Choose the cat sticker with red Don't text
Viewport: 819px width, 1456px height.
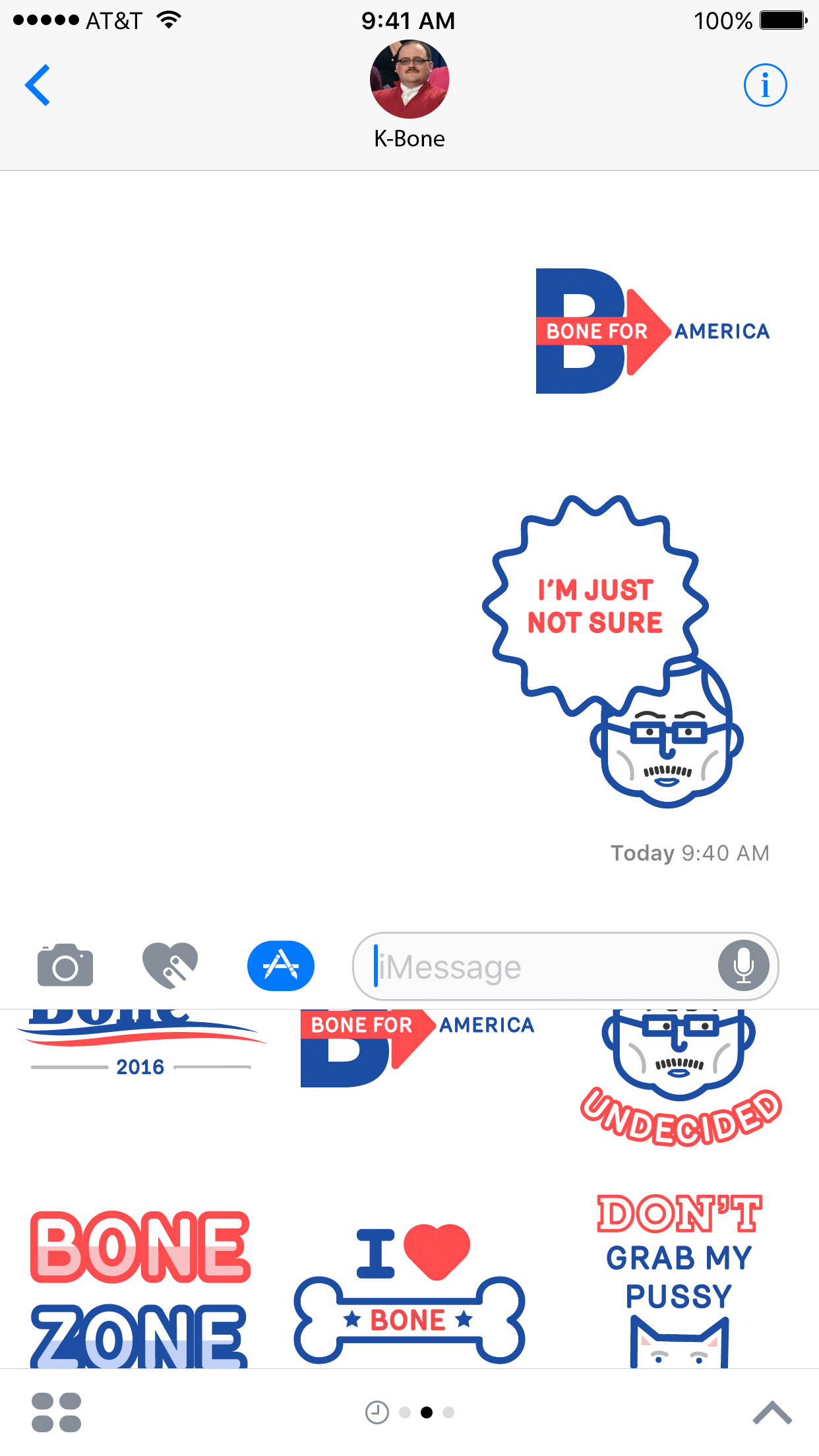679,1279
